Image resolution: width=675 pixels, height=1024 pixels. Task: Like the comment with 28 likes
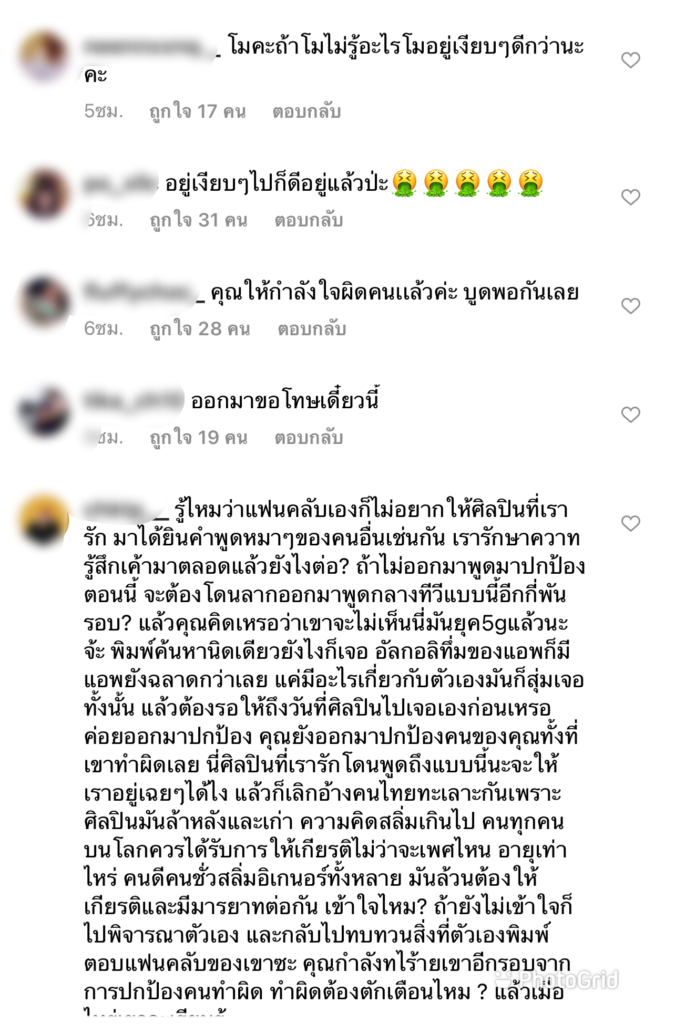[630, 306]
